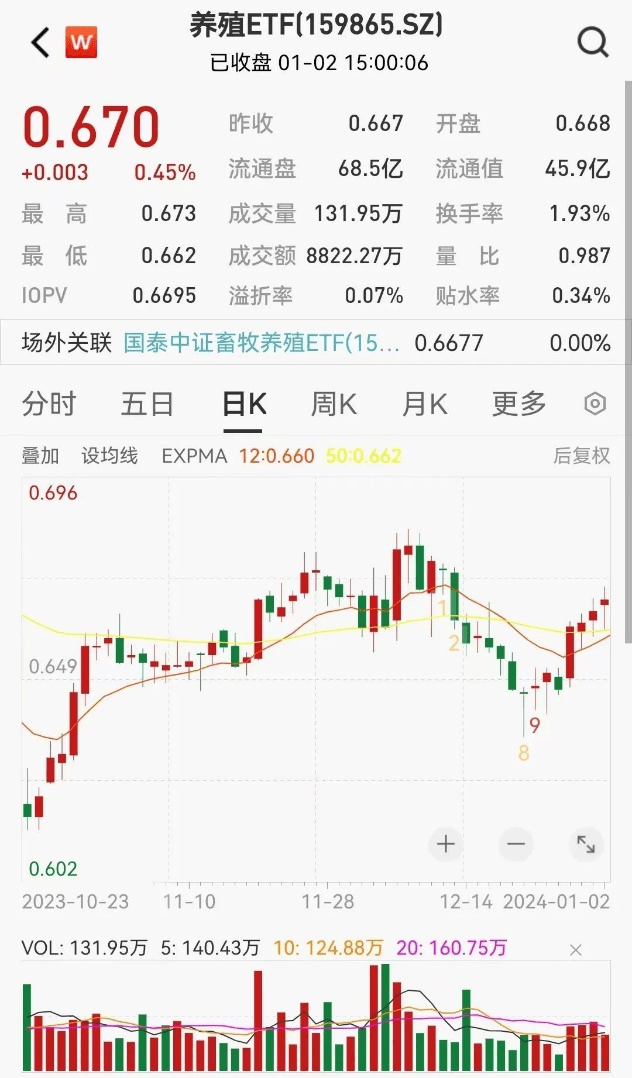Screen dimensions: 632x1078
Task: Change the 后复权 adjustment mode
Action: tap(581, 456)
